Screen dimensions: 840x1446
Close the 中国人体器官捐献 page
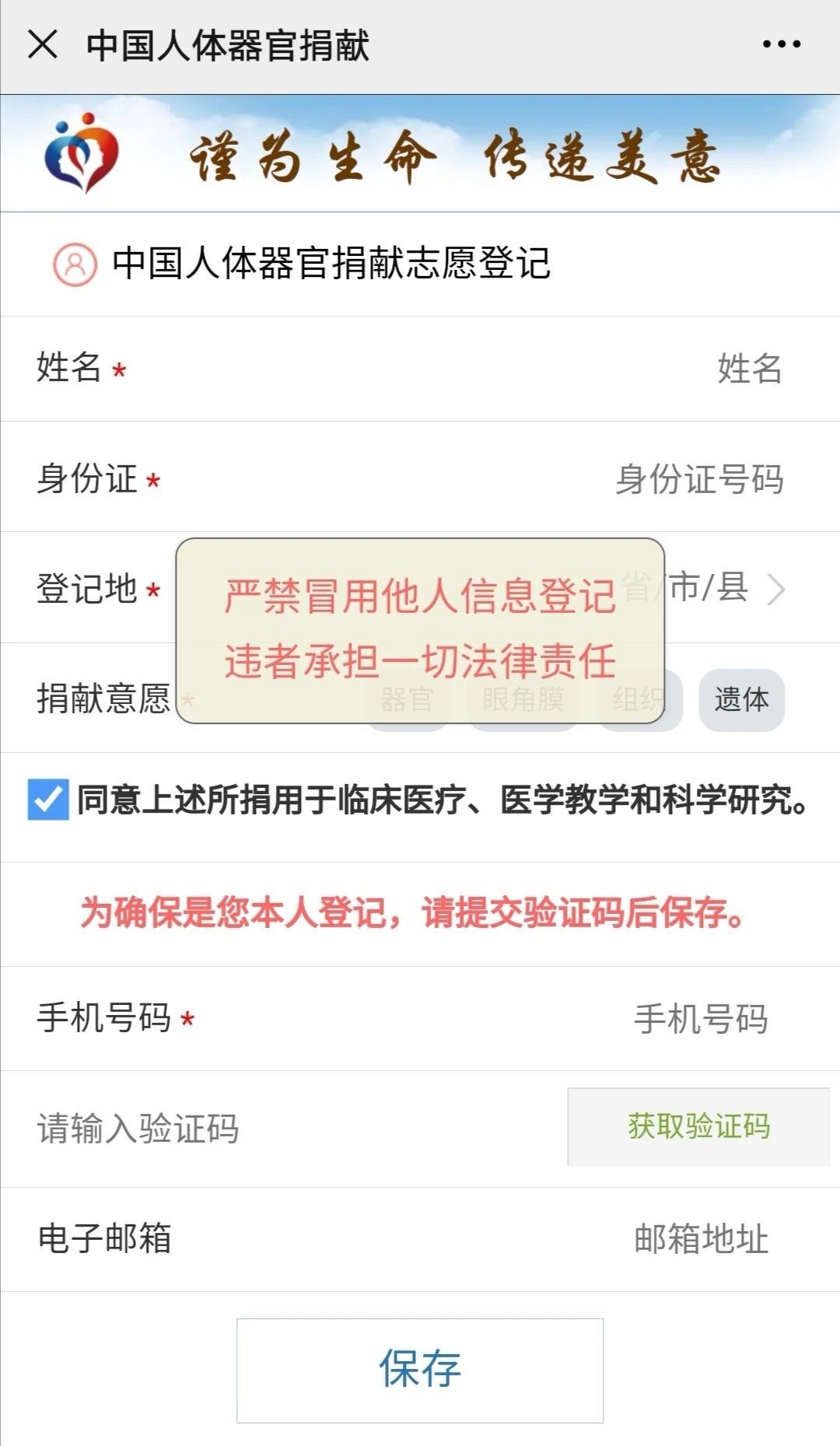point(43,44)
